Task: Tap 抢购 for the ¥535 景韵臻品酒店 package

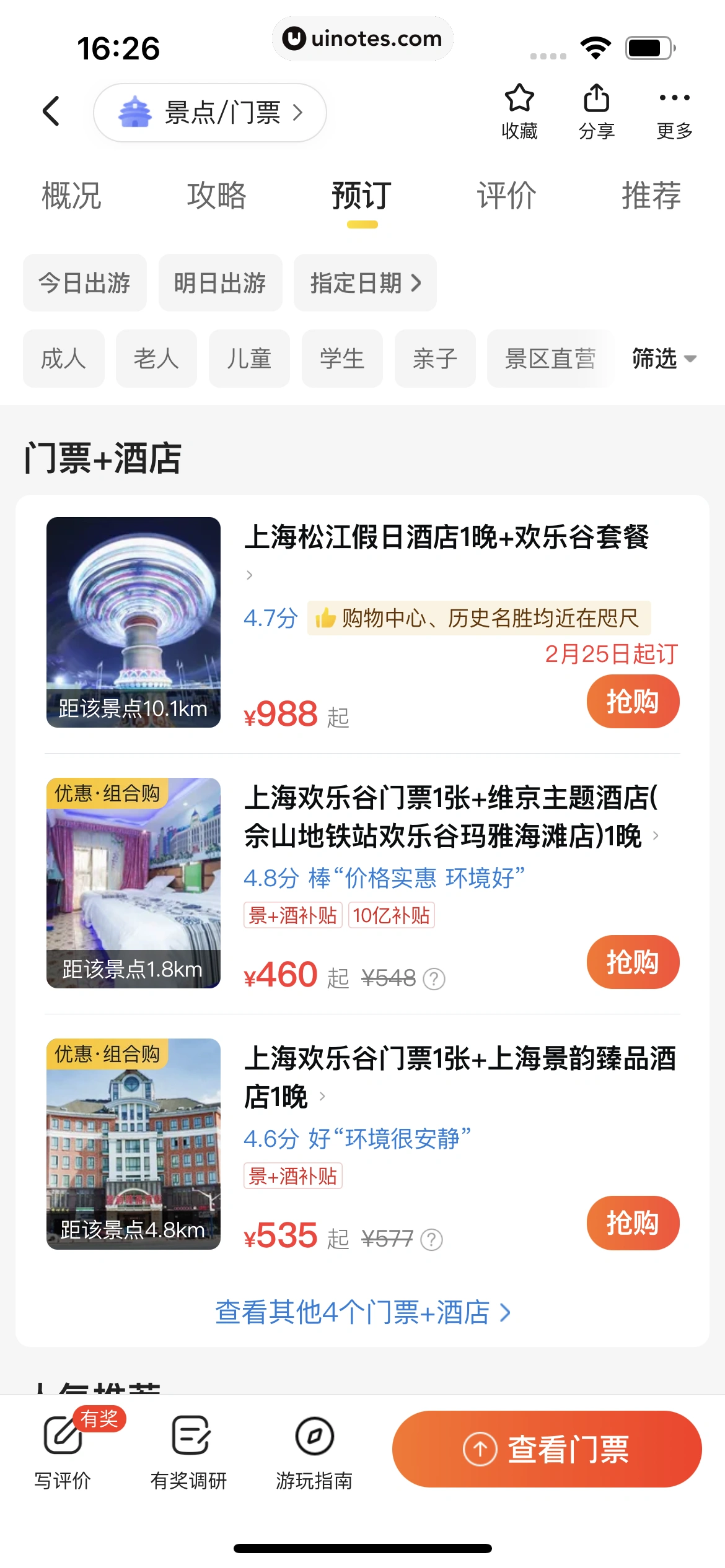Action: [633, 1223]
